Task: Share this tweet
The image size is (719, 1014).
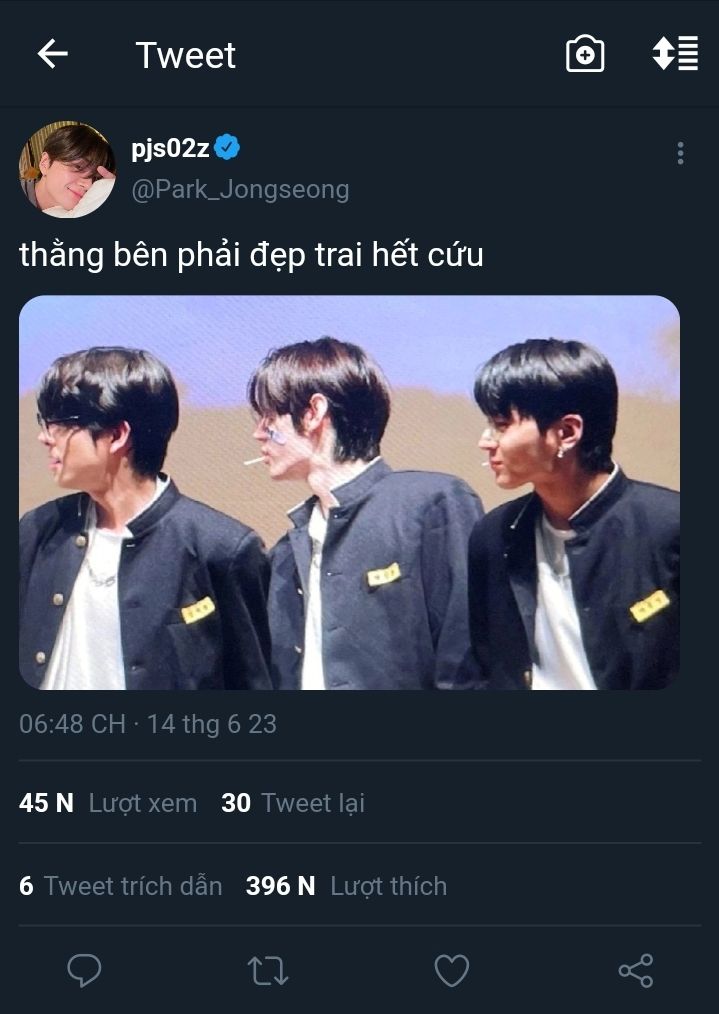Action: coord(635,970)
